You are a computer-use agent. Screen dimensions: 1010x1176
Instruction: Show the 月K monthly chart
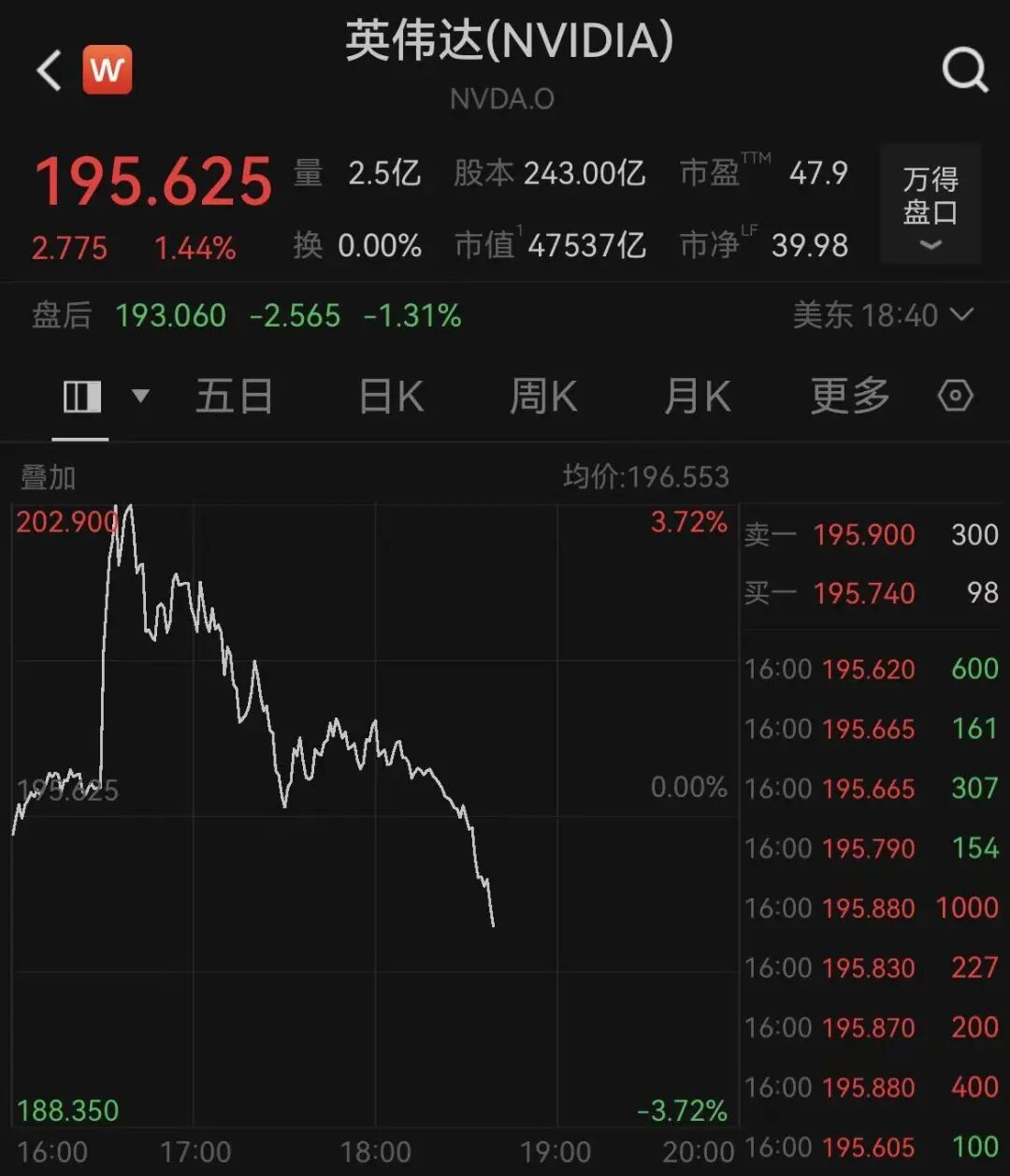click(x=697, y=397)
